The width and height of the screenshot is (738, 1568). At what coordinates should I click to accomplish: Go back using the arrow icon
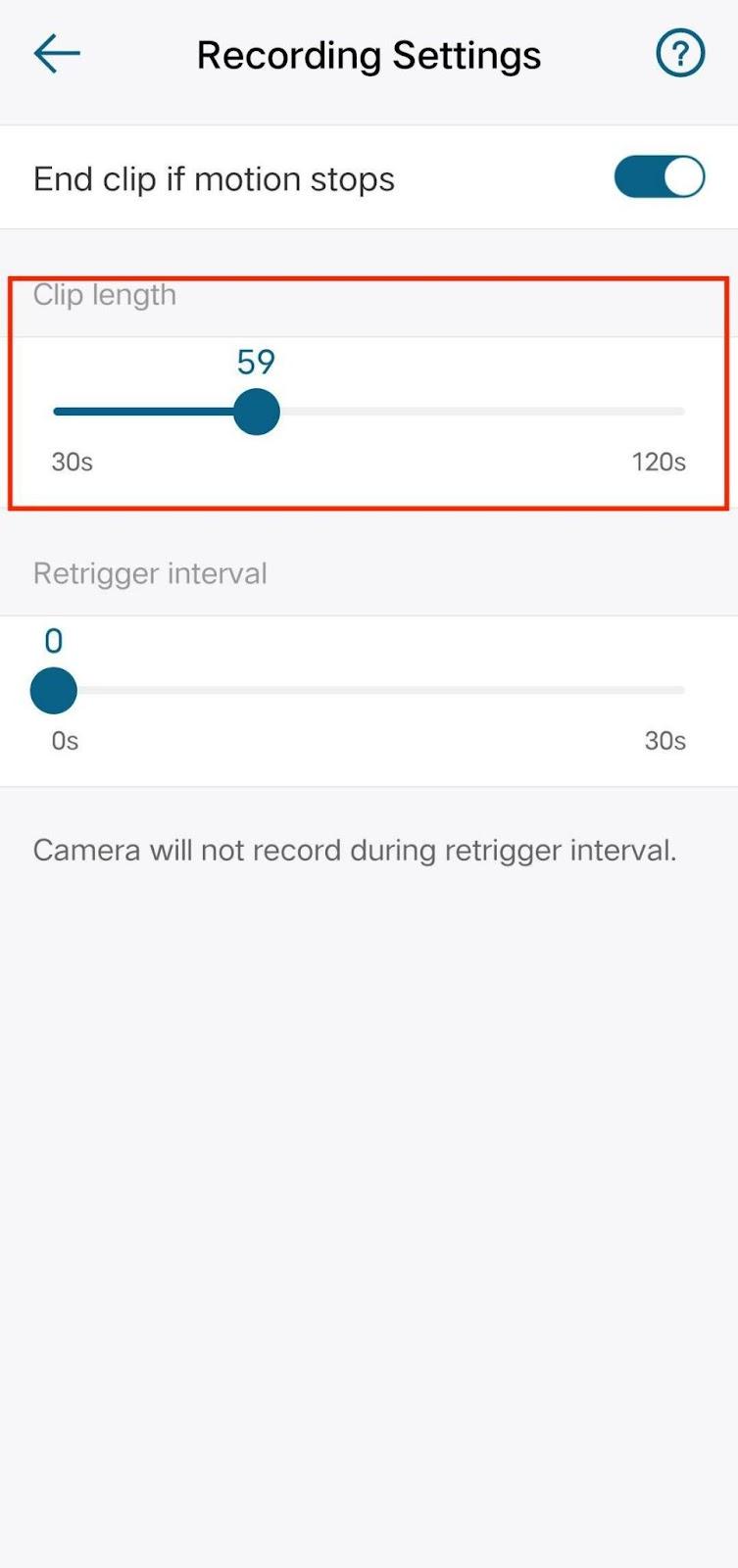(56, 54)
